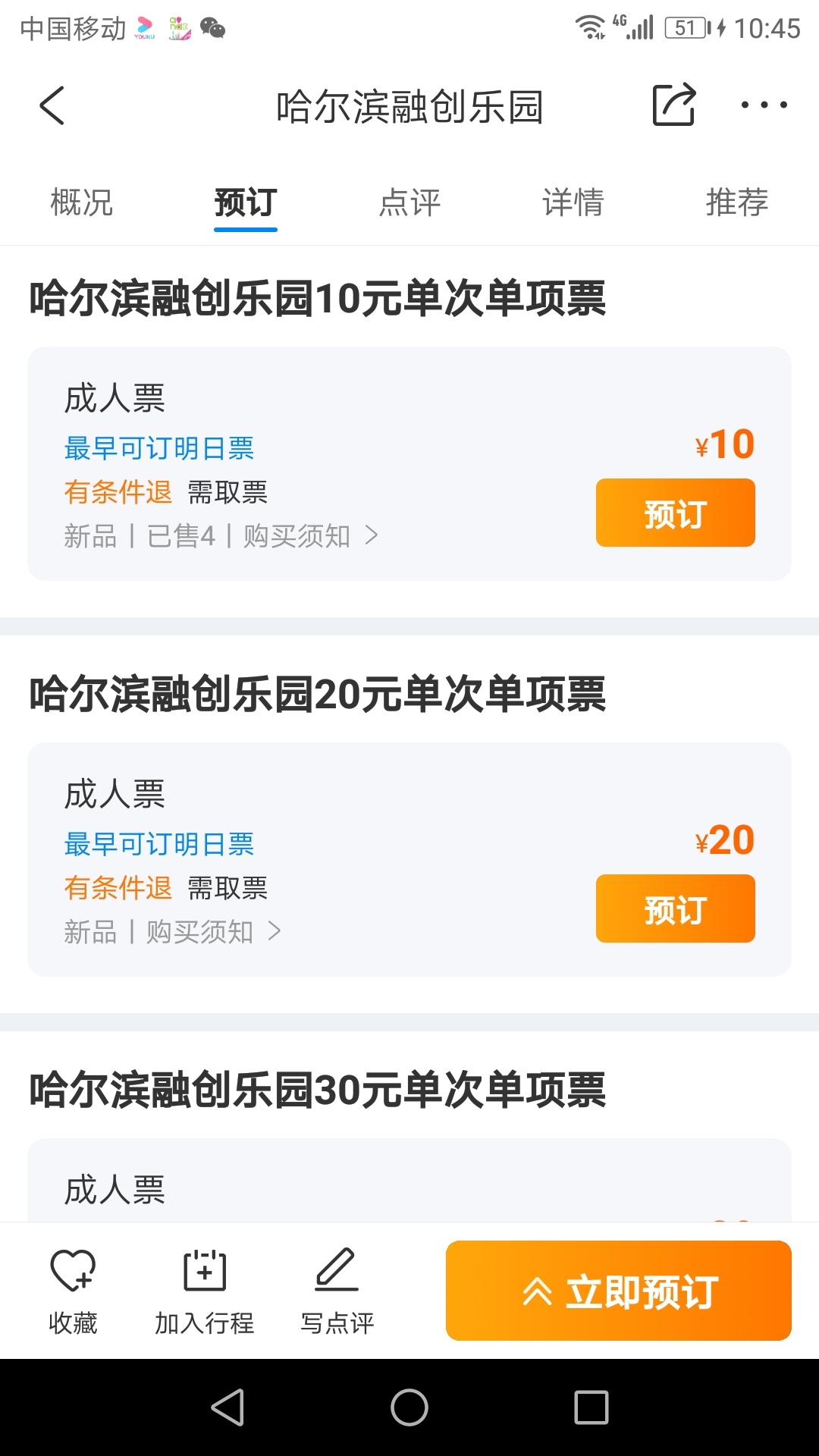
Task: Share the 哈尔滨融创乐园 page
Action: [674, 105]
